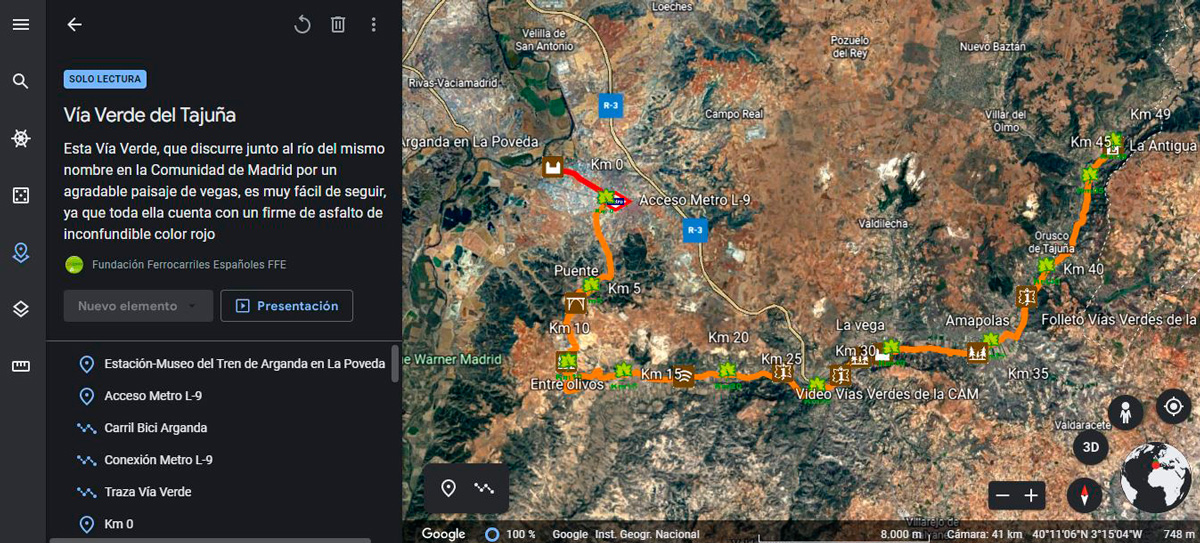Enter Street View with pegman icon
The image size is (1200, 543).
coord(1126,412)
